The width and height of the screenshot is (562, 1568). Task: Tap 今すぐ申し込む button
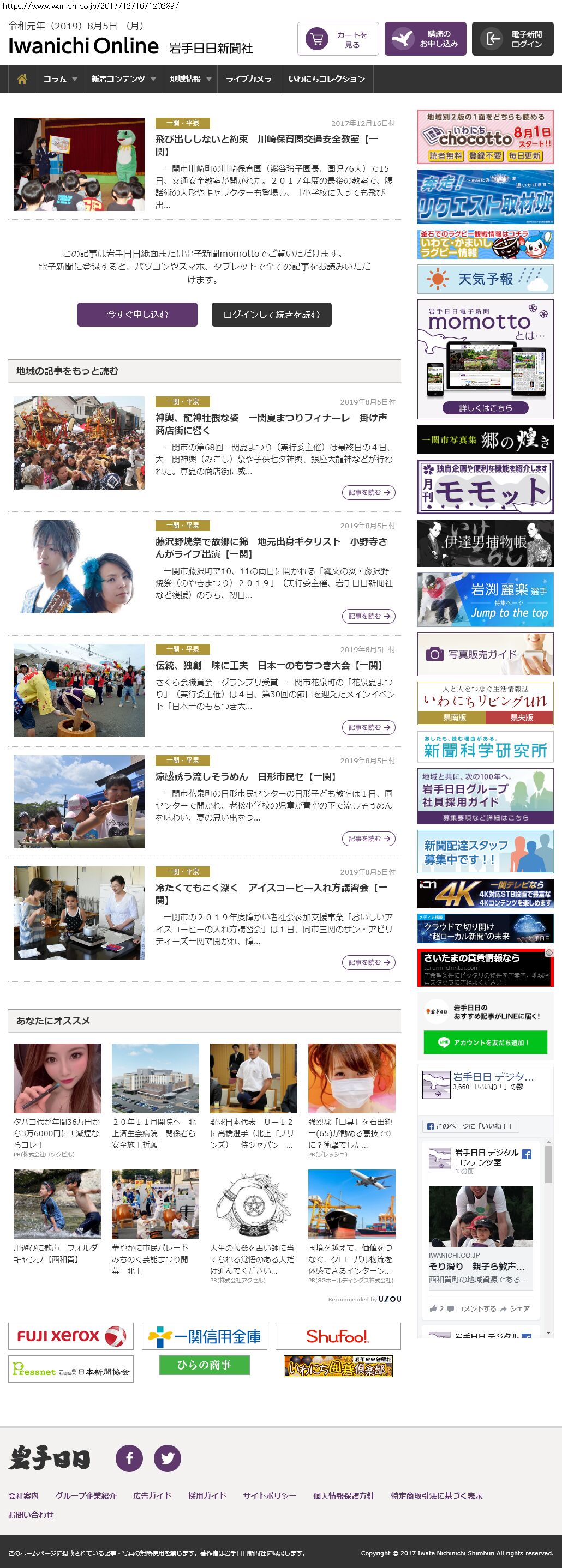tap(137, 315)
